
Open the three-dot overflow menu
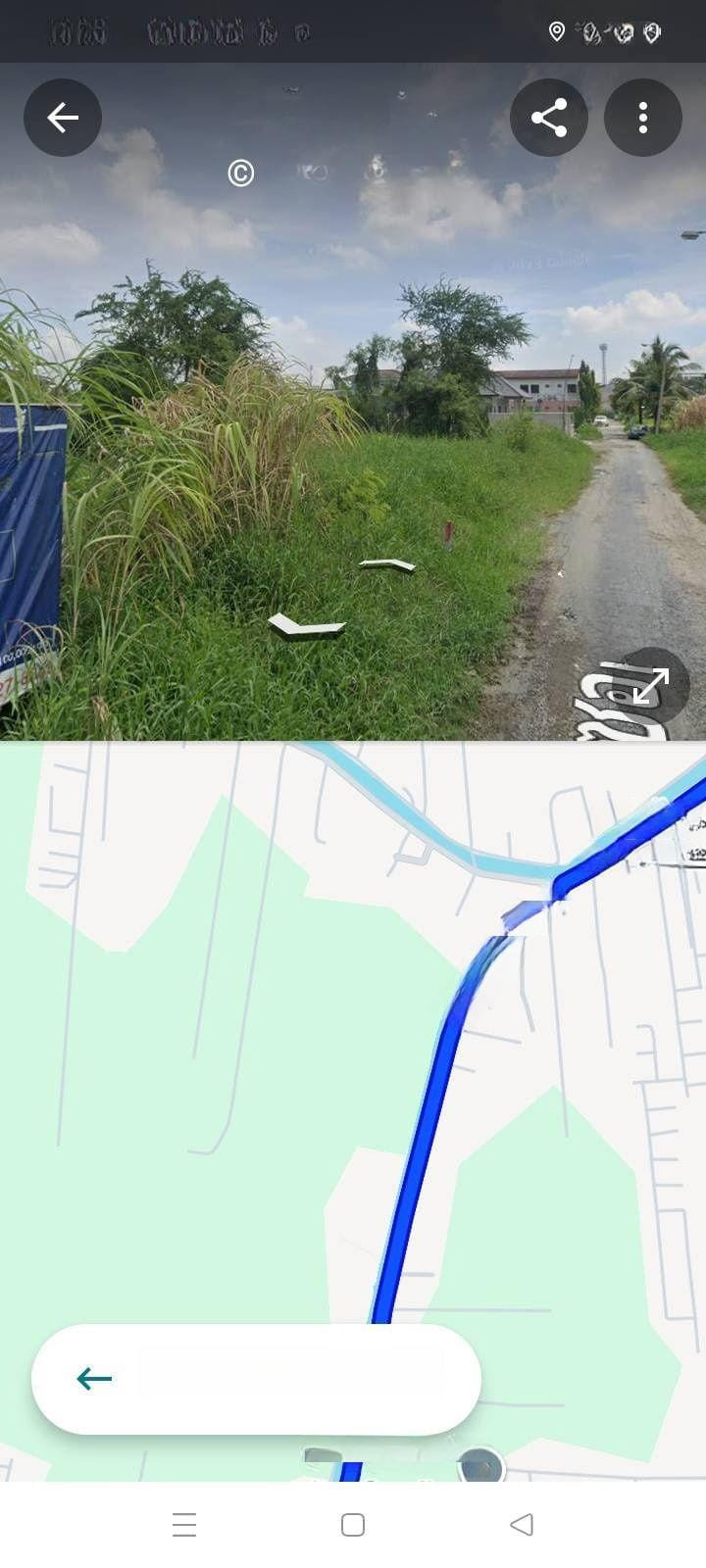point(643,118)
